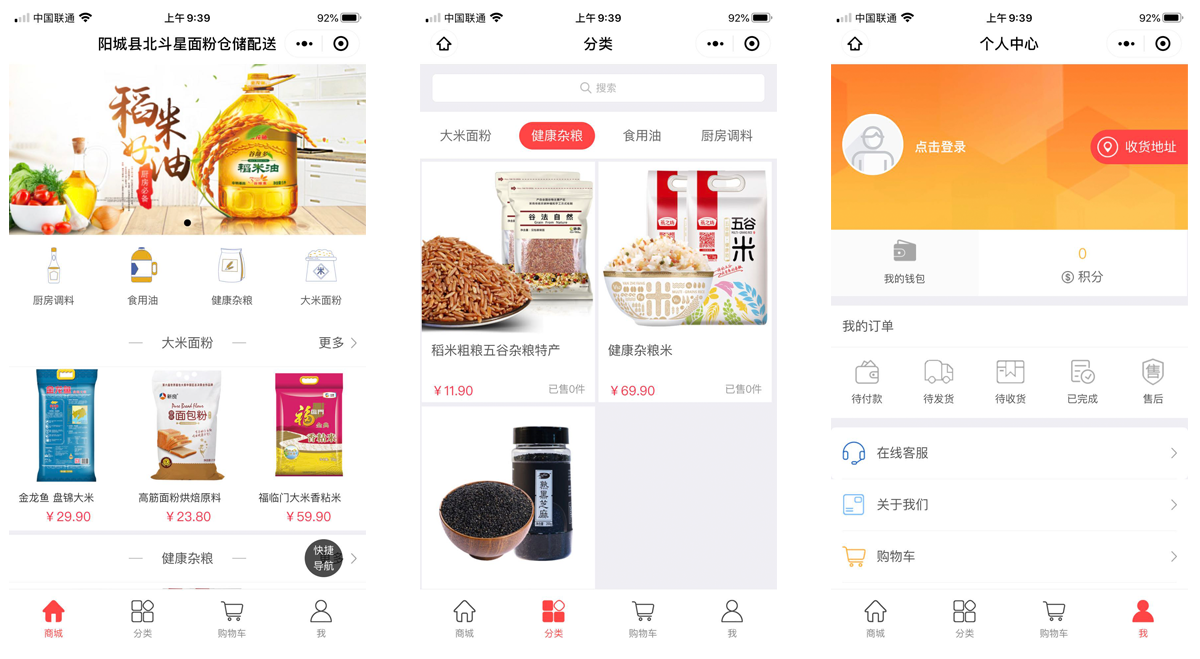Viewport: 1200px width, 659px height.
Task: Tap the rice oil promotional banner
Action: tap(187, 150)
